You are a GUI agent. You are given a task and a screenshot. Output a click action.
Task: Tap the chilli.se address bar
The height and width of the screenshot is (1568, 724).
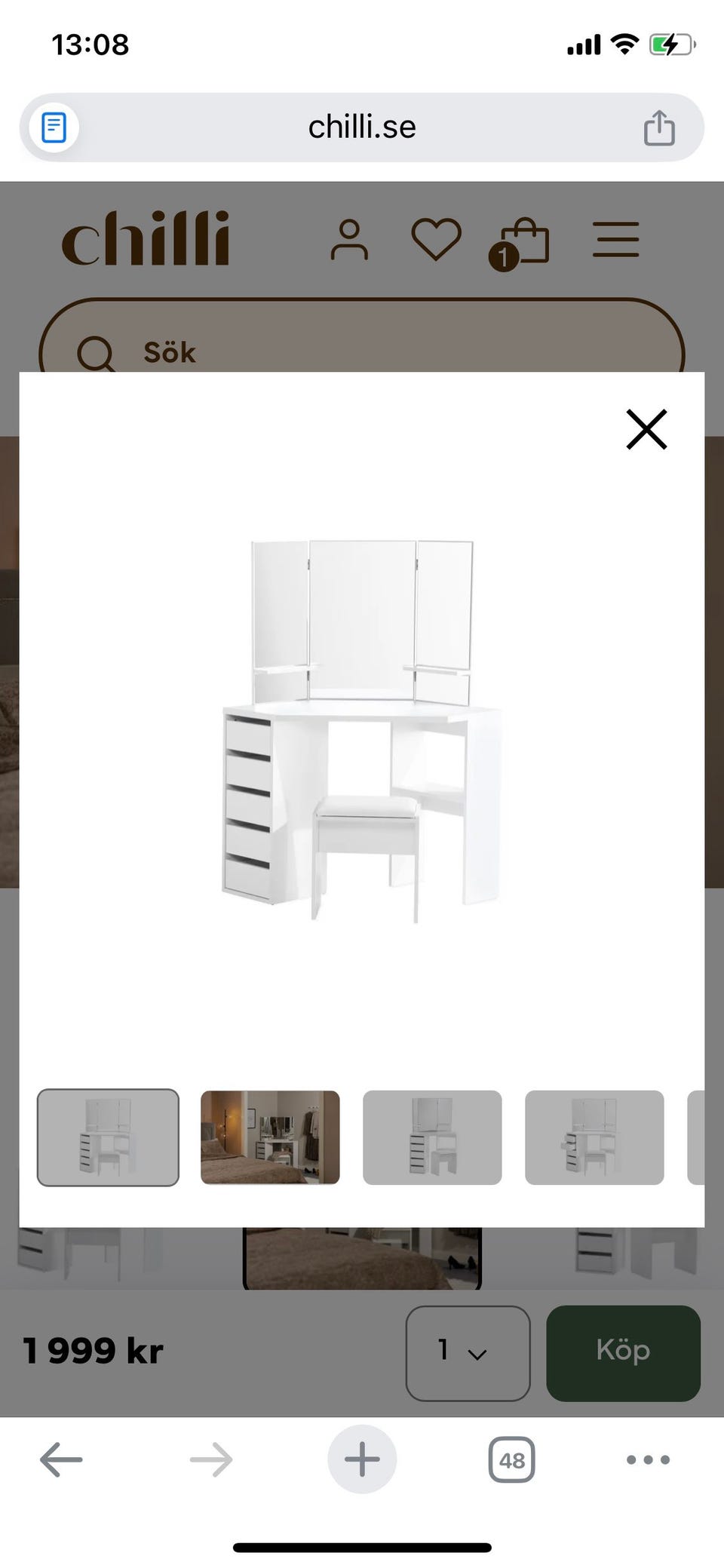coord(362,127)
